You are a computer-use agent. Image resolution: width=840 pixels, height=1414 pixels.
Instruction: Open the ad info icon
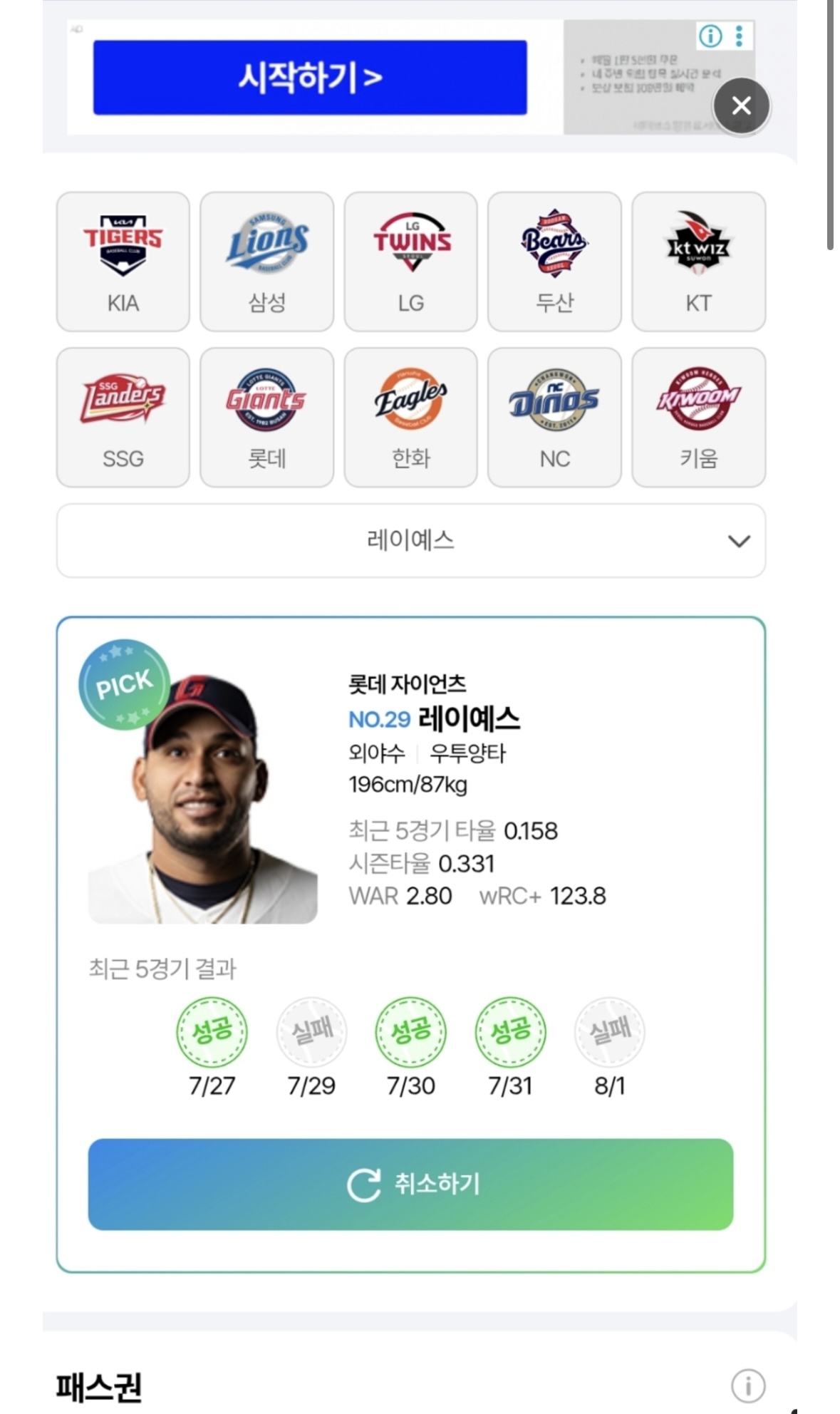[710, 36]
